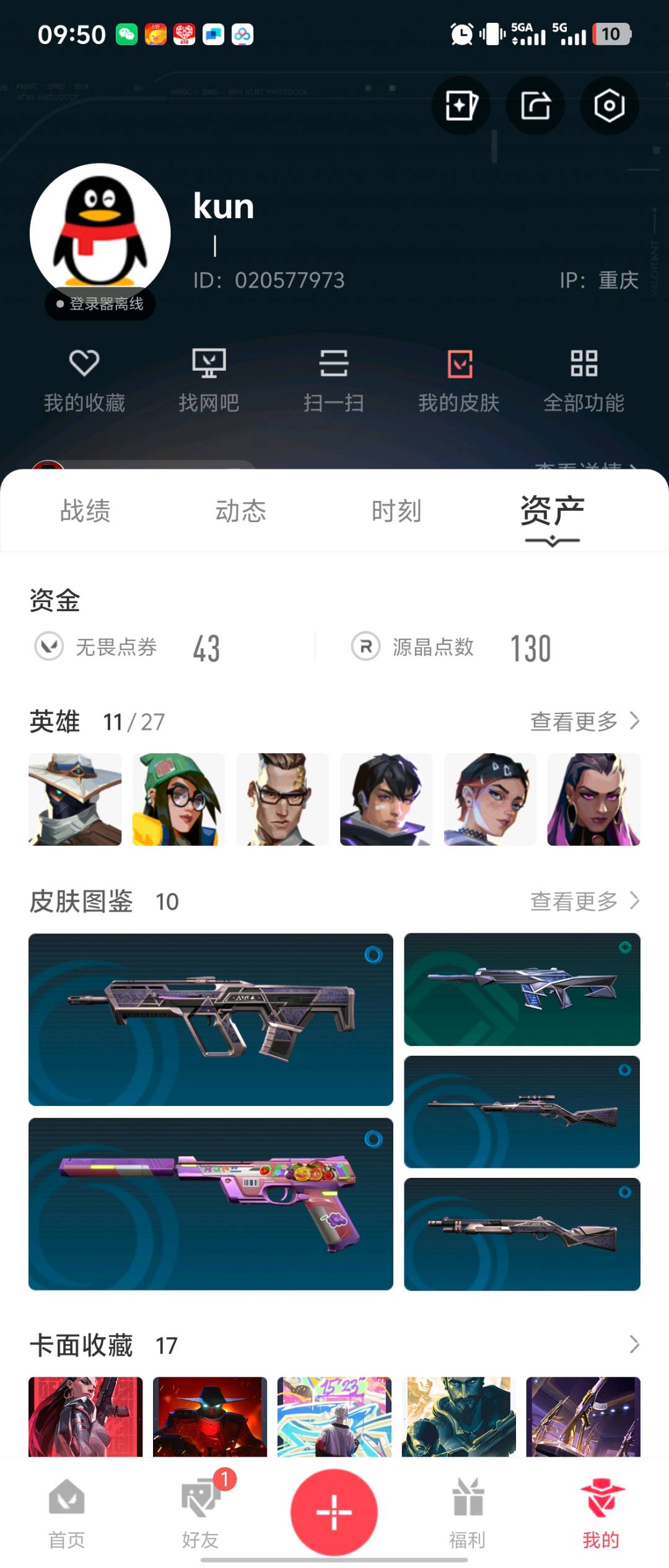
Task: View more heroes via 查看更多
Action: click(x=584, y=721)
